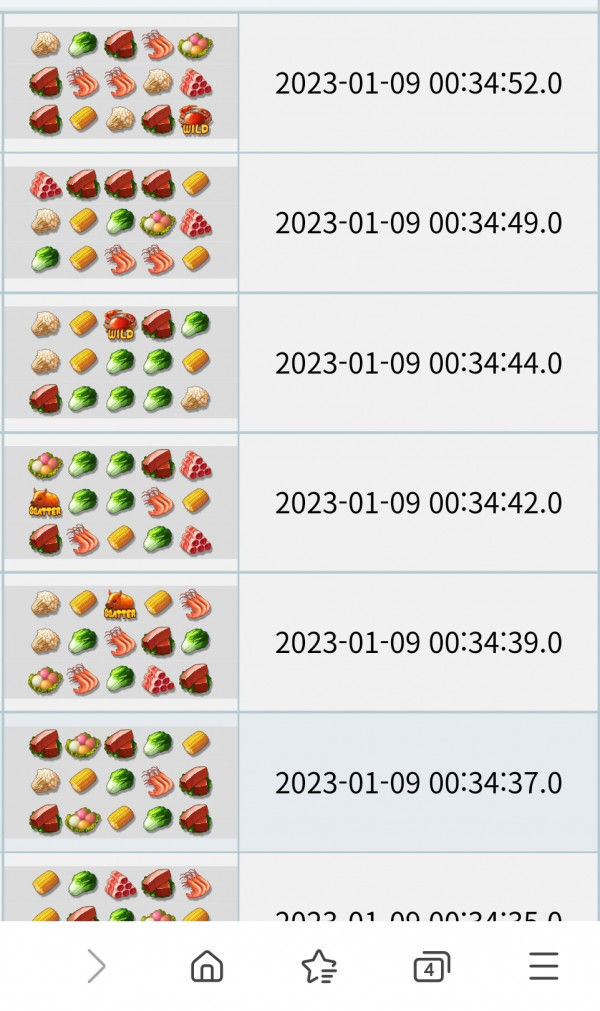Open the browser hamburger menu
This screenshot has width=600, height=1011.
543,966
